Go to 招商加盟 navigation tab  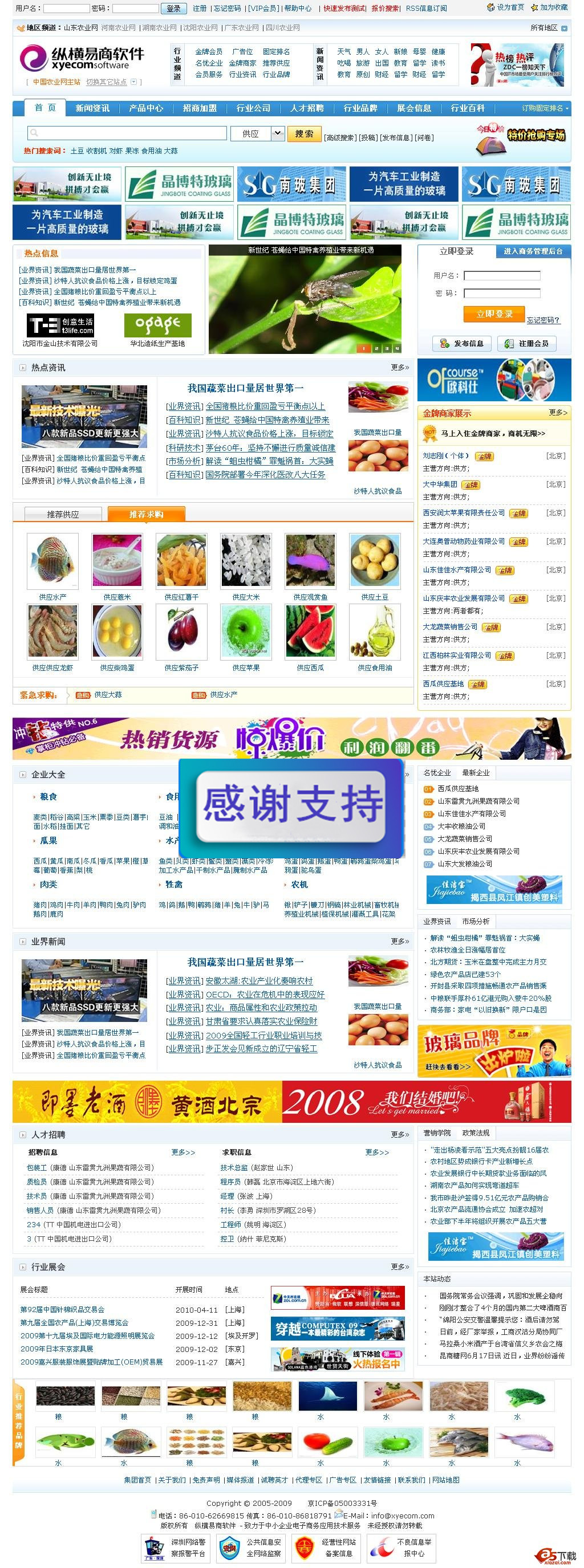200,108
